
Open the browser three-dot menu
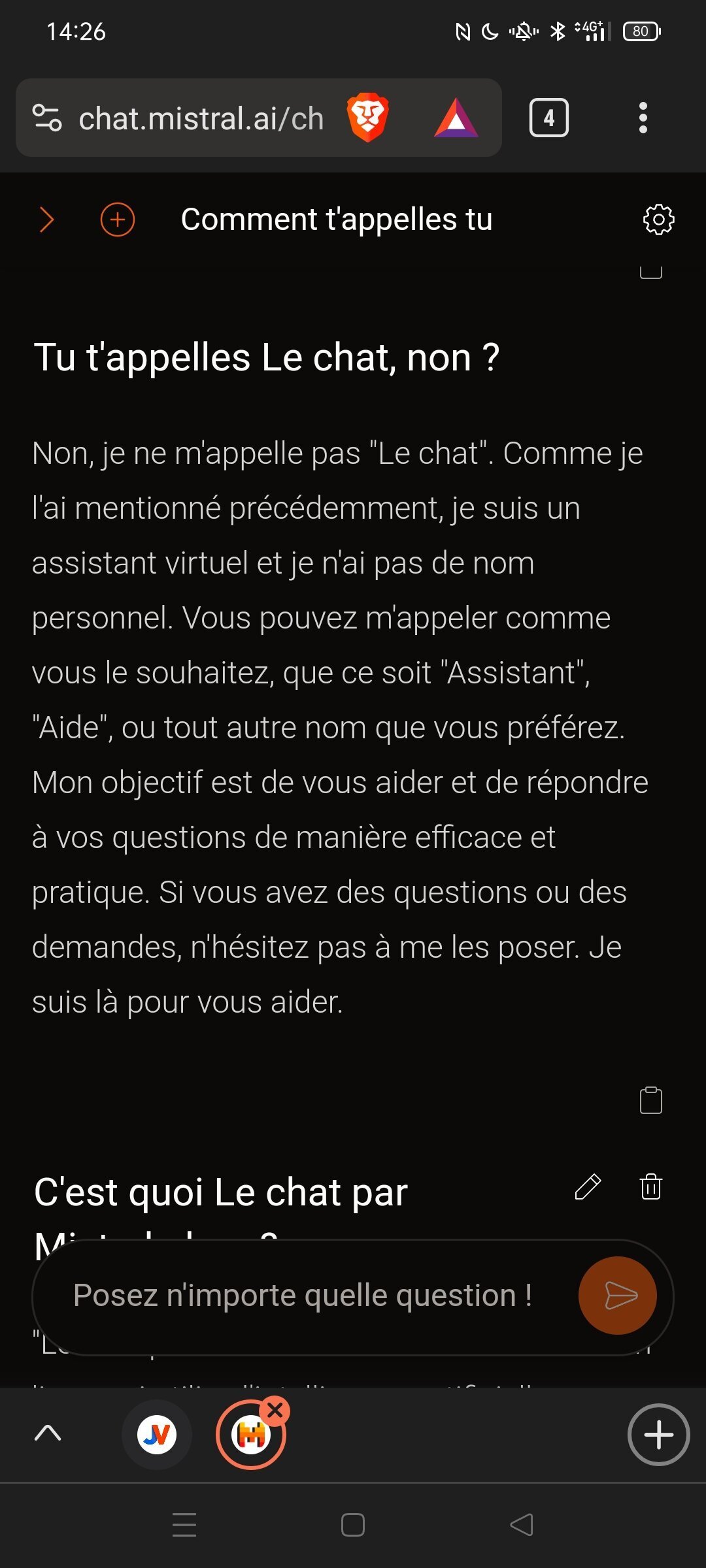pyautogui.click(x=643, y=118)
